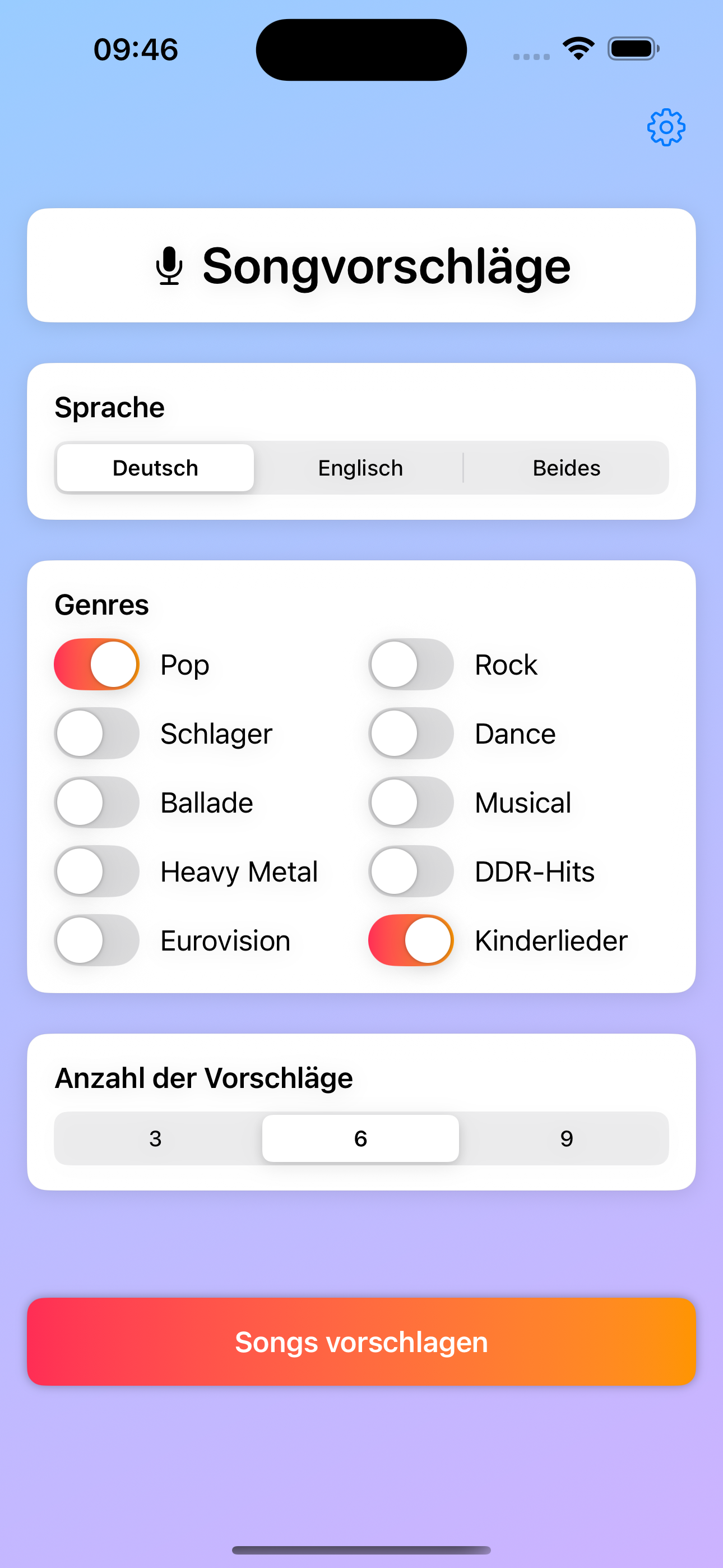Toggle the Musical genre on

click(x=411, y=803)
